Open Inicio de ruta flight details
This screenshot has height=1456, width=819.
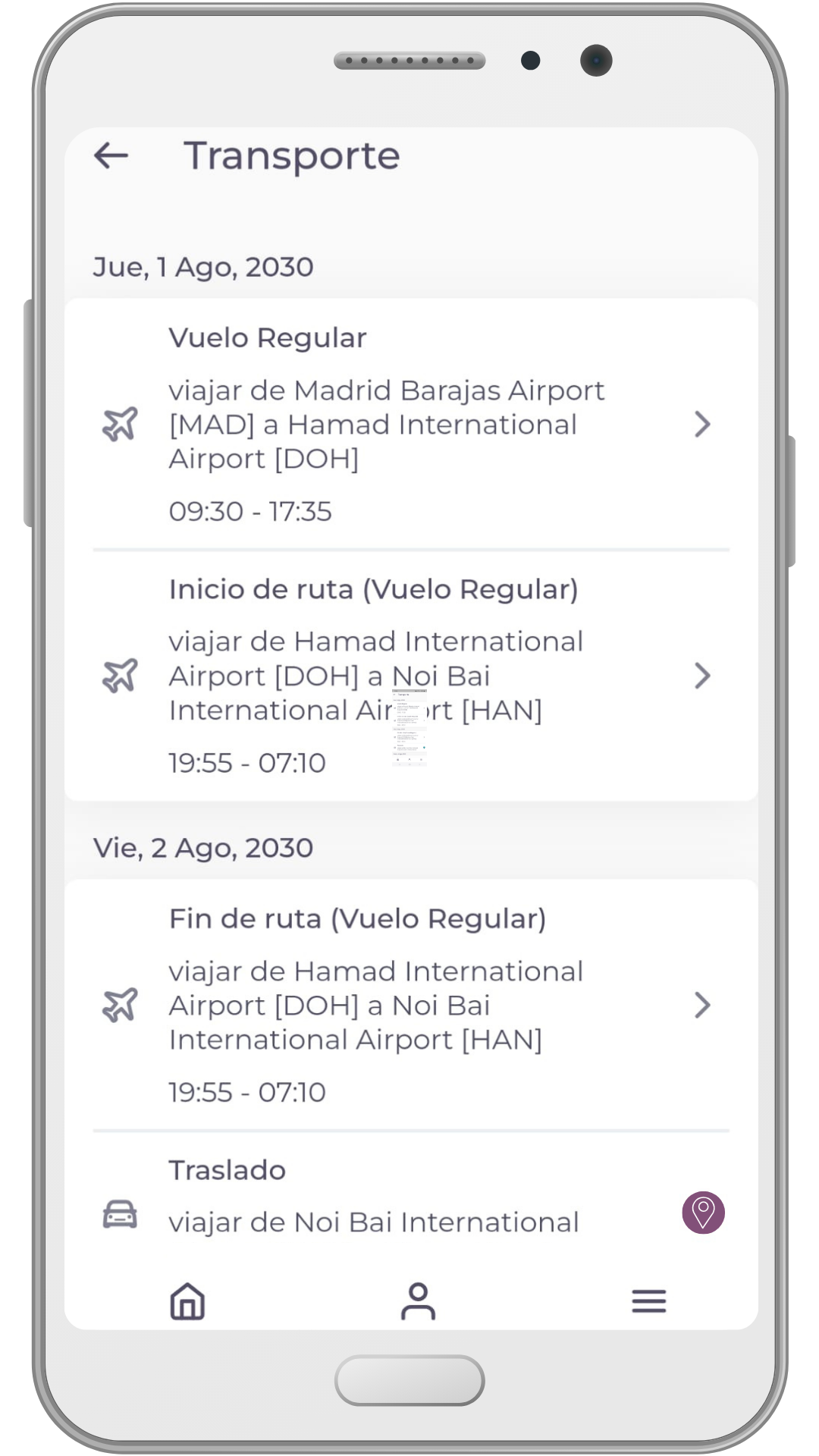[409, 676]
